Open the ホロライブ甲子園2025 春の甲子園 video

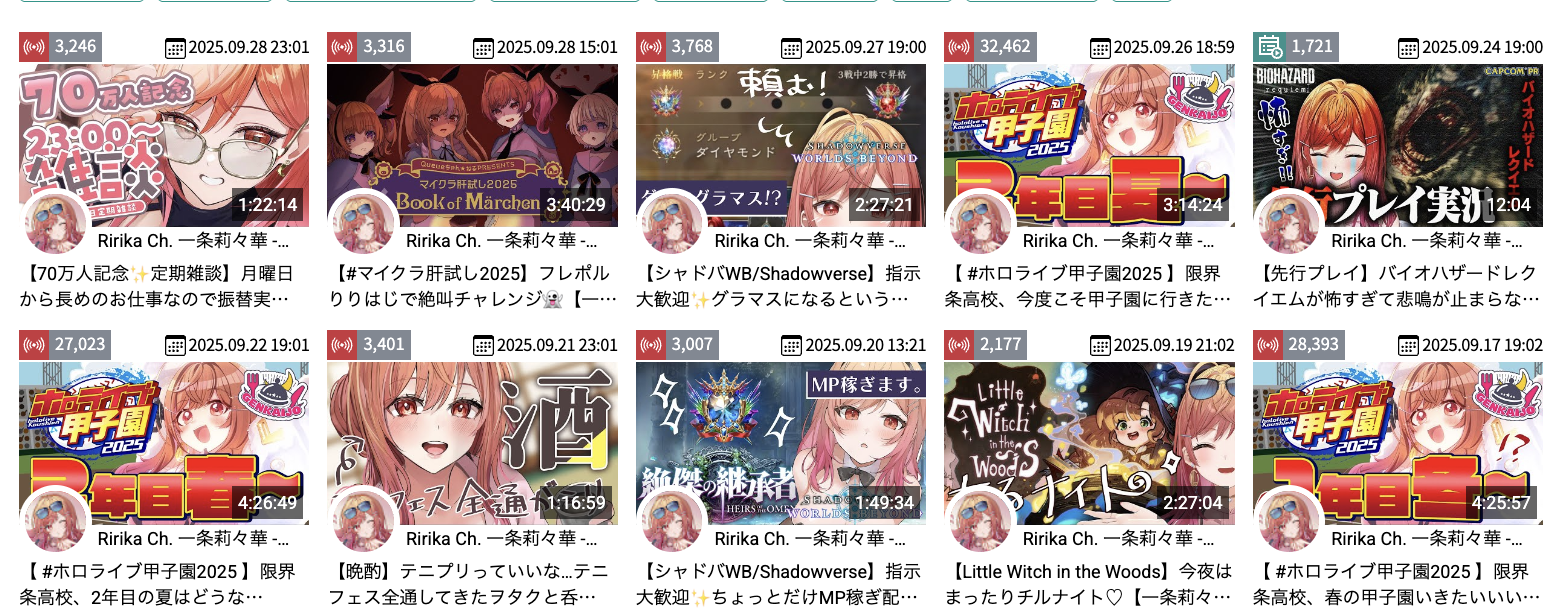pos(1397,430)
